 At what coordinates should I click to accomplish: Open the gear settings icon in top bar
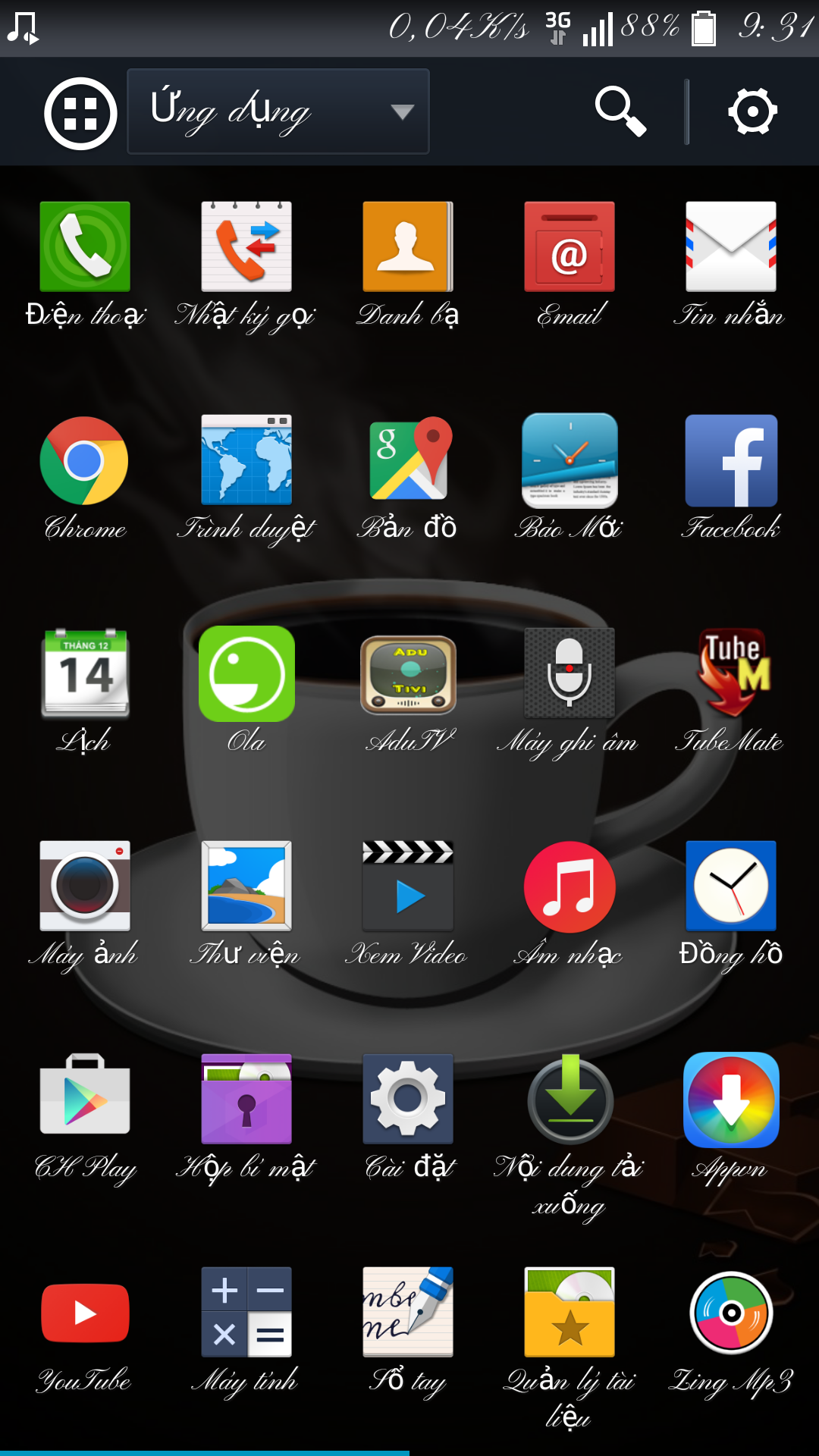(x=752, y=111)
